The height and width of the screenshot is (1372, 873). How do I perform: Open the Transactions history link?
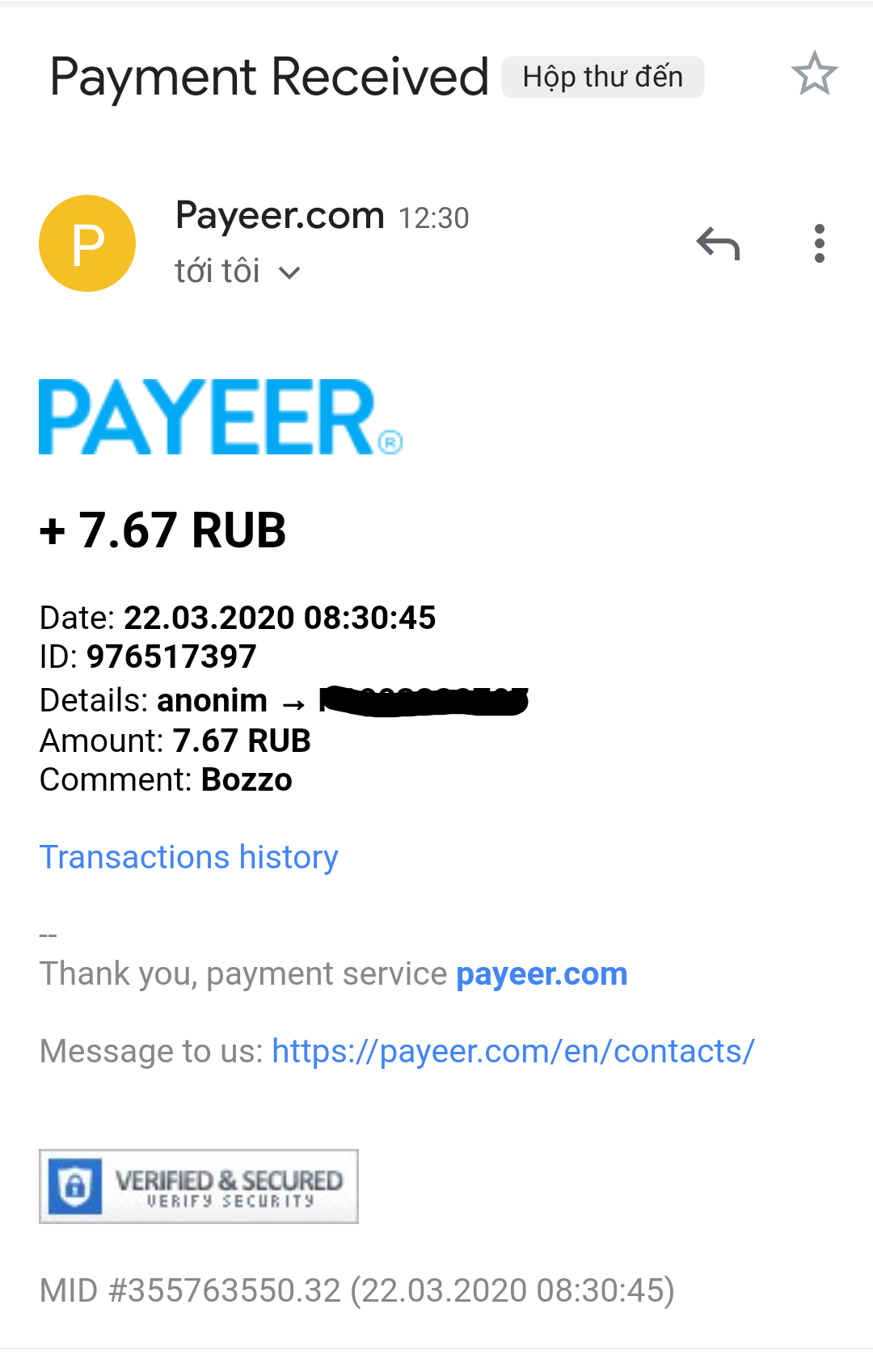tap(189, 857)
